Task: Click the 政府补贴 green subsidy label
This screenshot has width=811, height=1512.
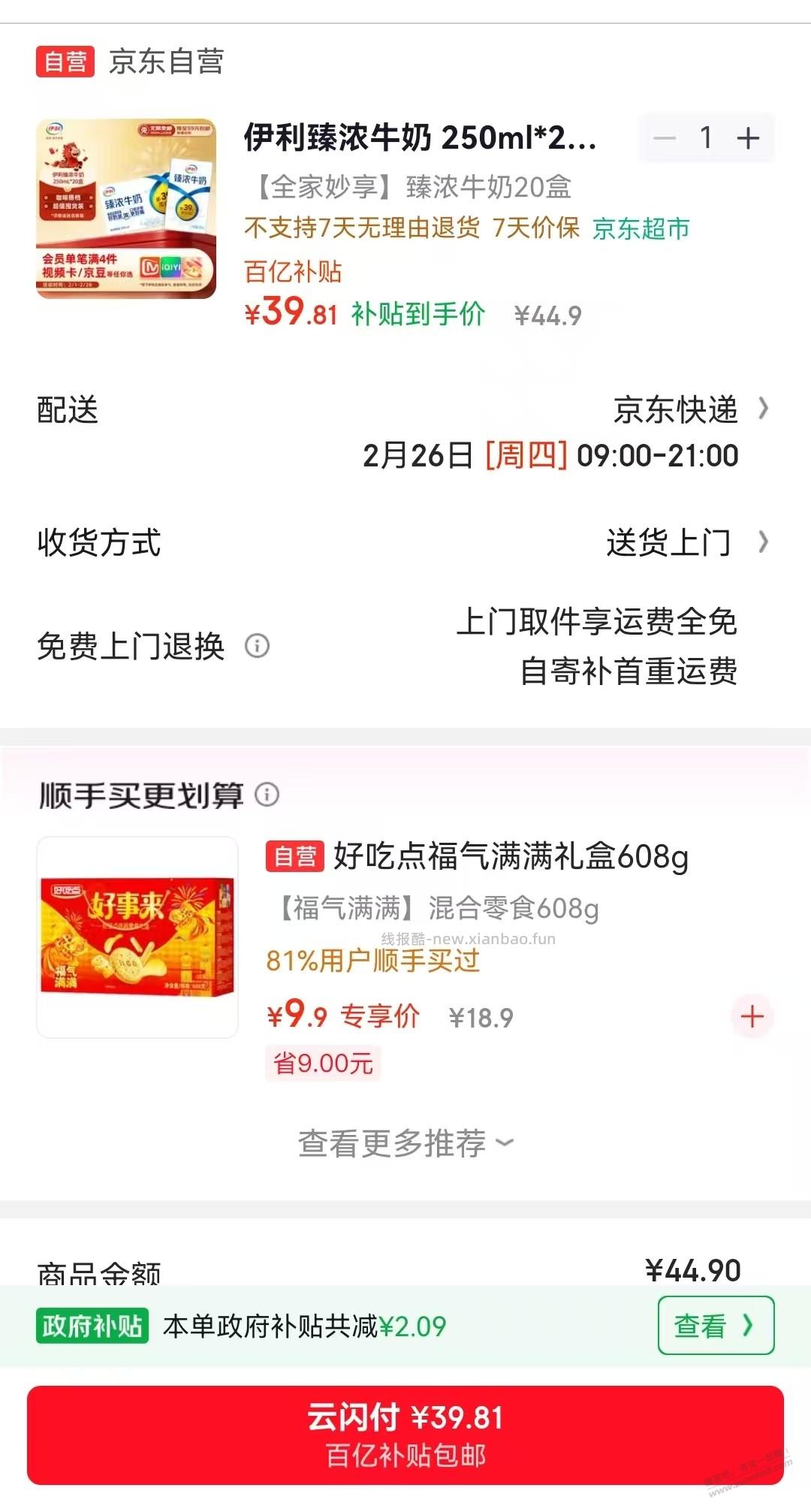Action: [93, 1326]
